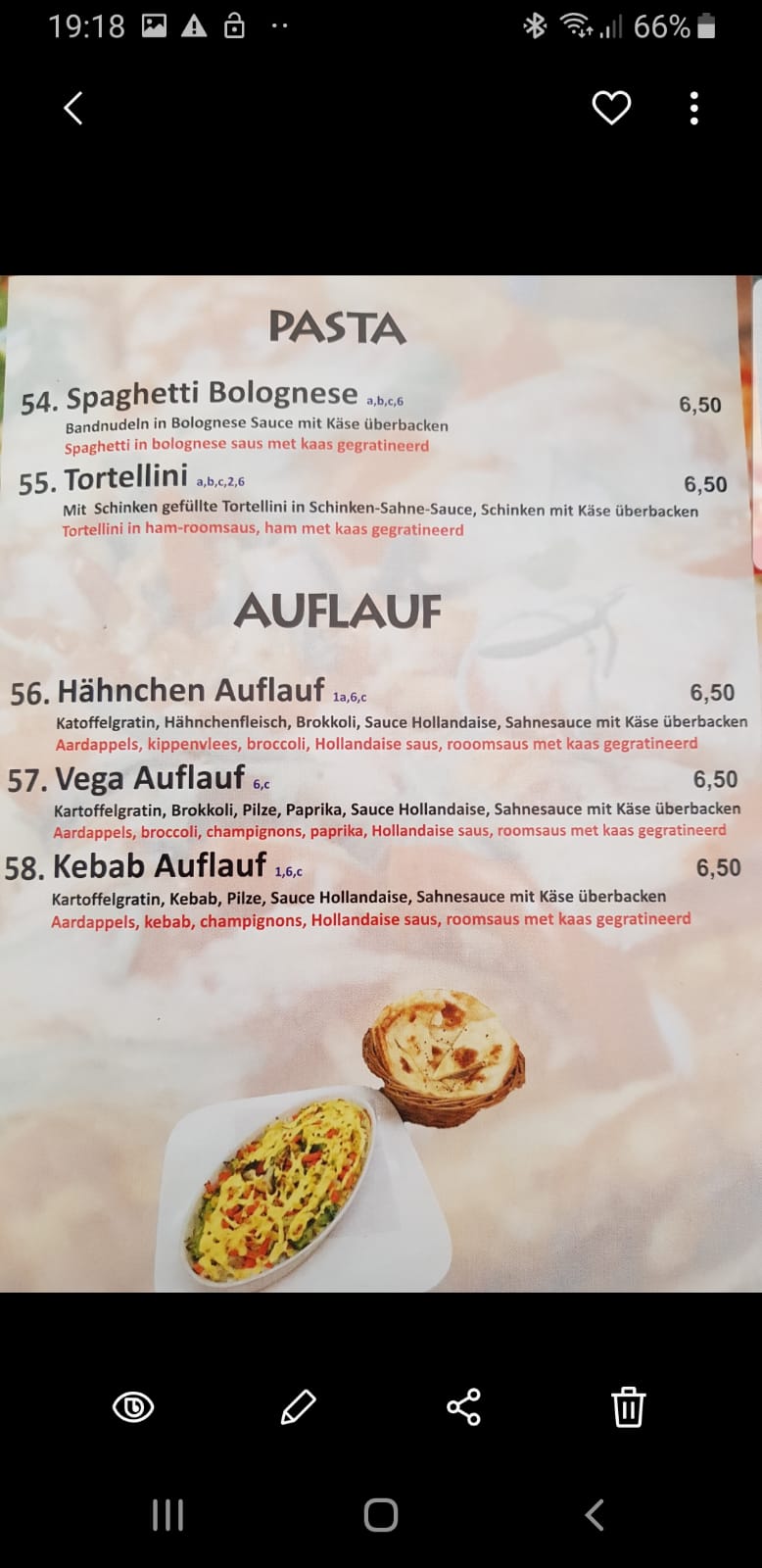
Task: Open the three-dot overflow menu
Action: pos(693,108)
